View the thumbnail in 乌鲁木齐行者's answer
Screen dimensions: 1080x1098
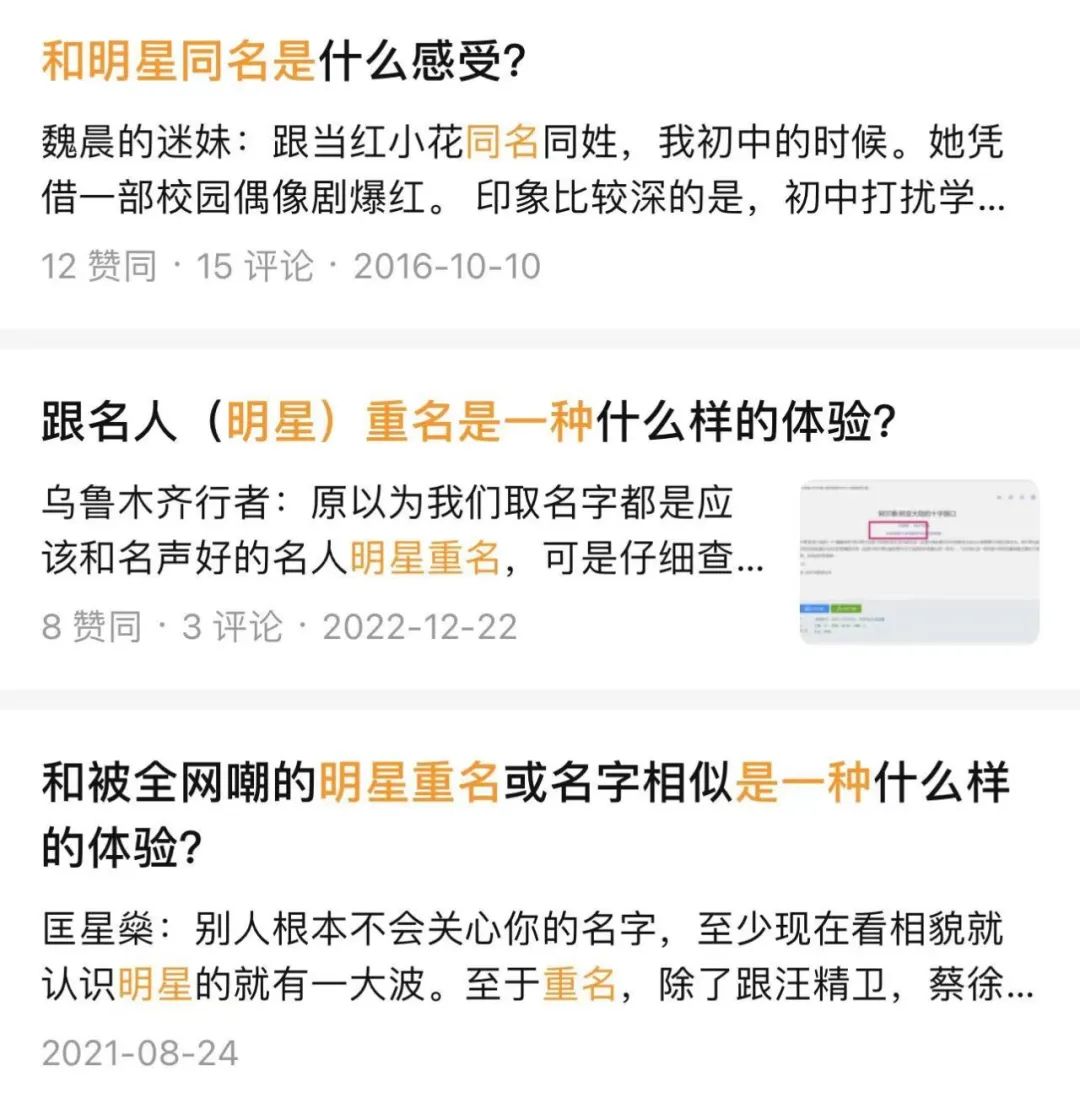tap(918, 561)
